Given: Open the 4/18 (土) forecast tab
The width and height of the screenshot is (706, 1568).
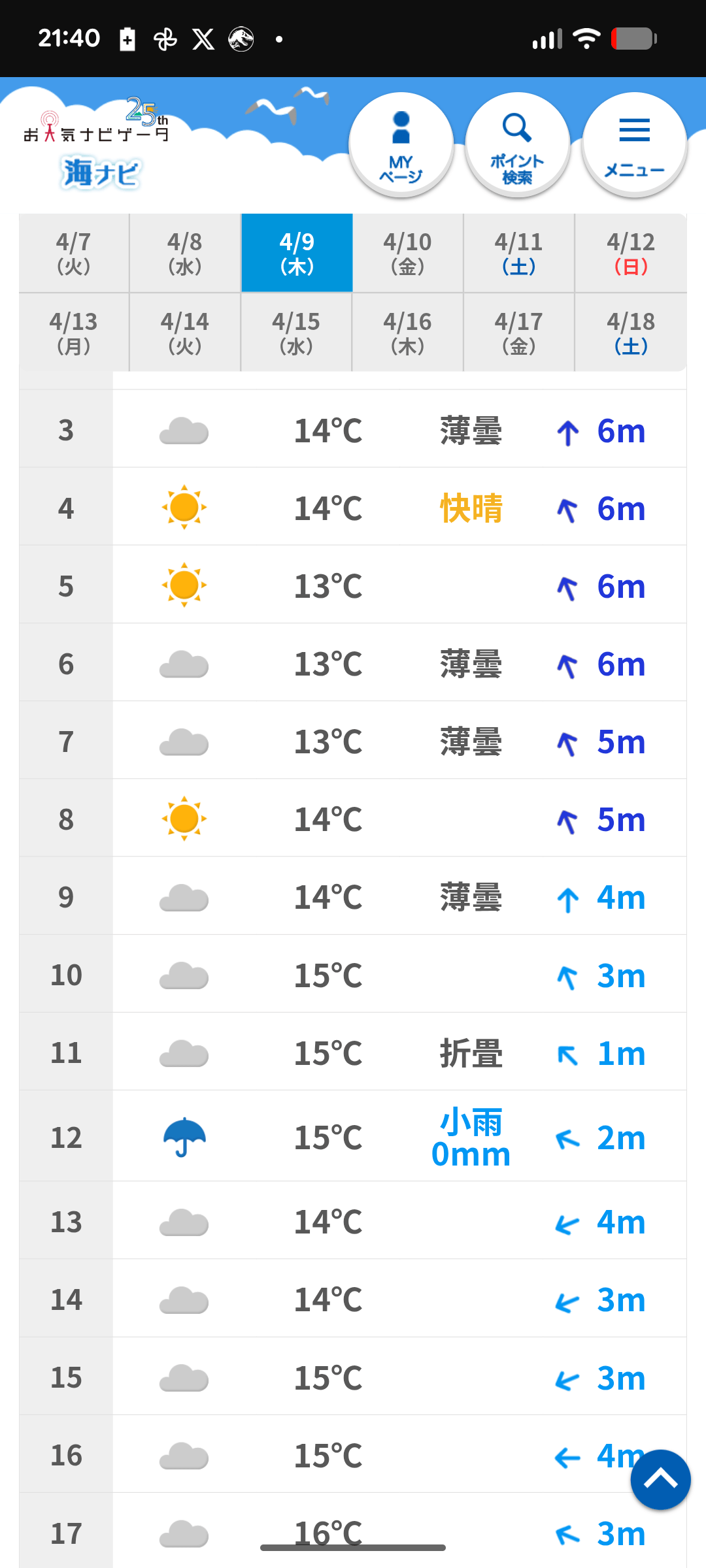Looking at the screenshot, I should pos(630,331).
